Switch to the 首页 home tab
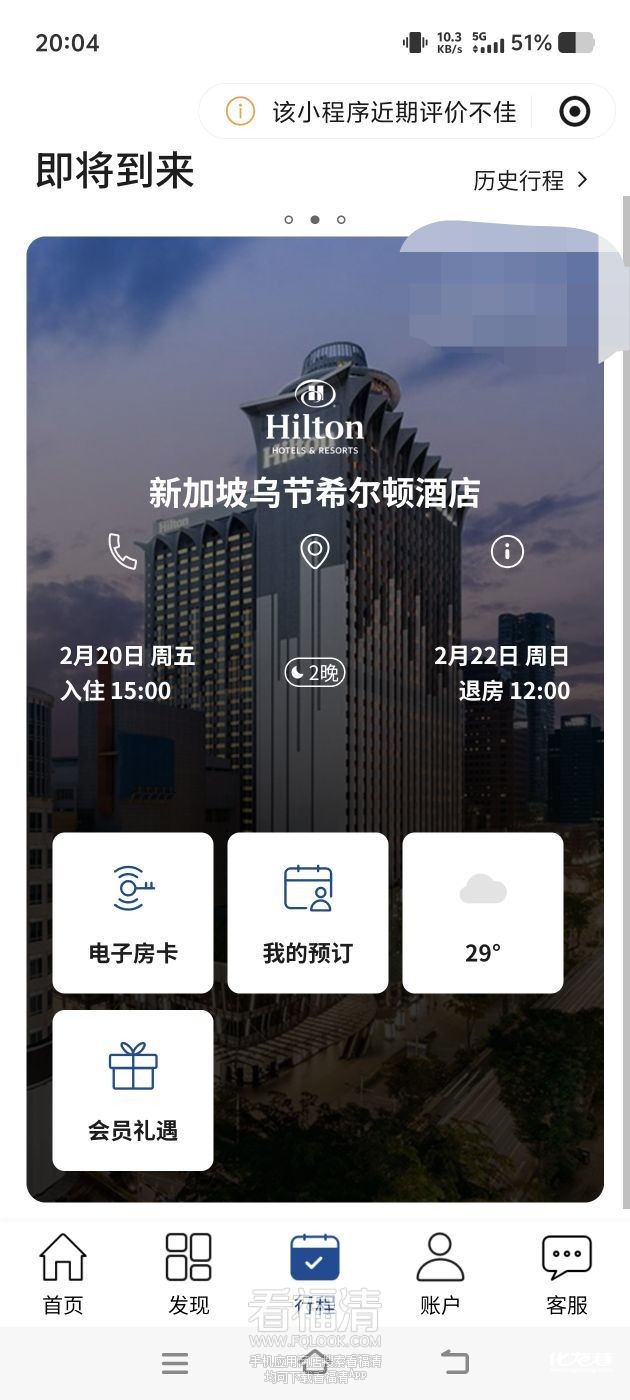630x1400 pixels. [63, 1274]
